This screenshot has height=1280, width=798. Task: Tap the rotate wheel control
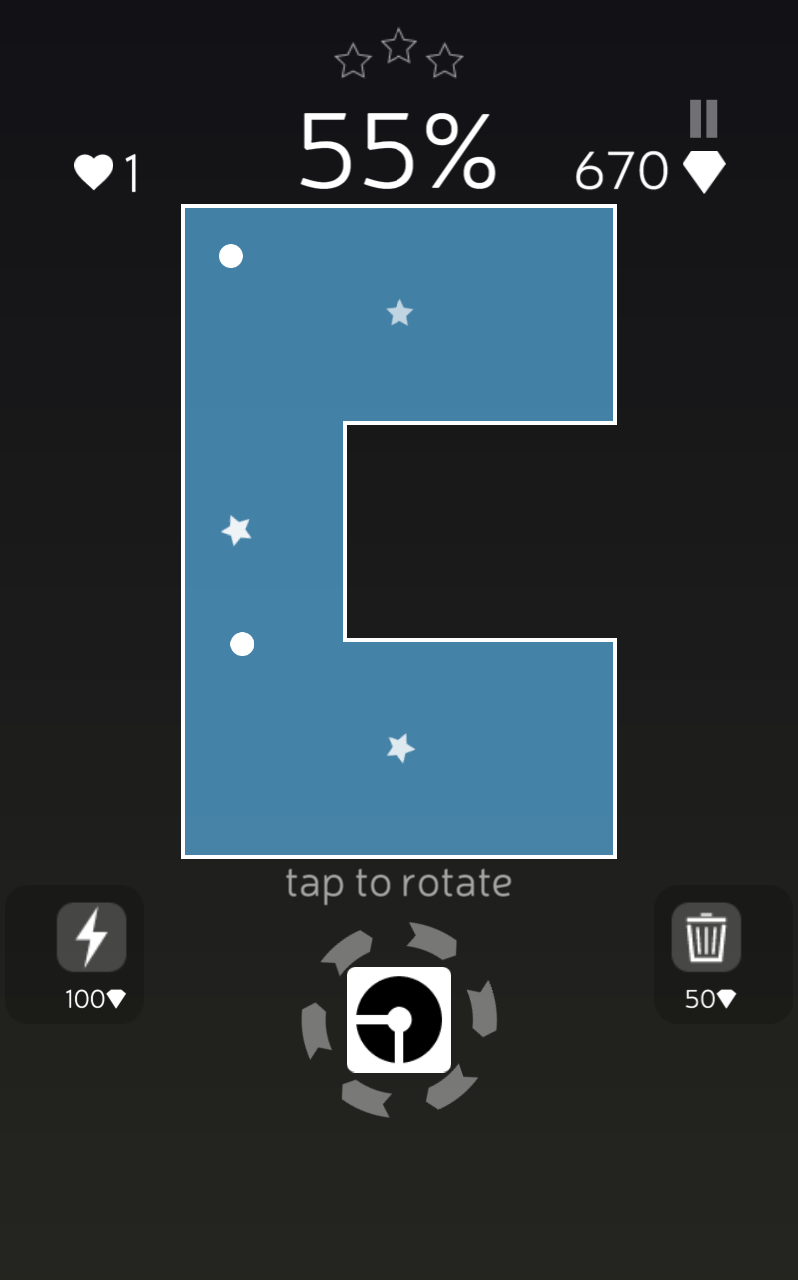point(399,1020)
